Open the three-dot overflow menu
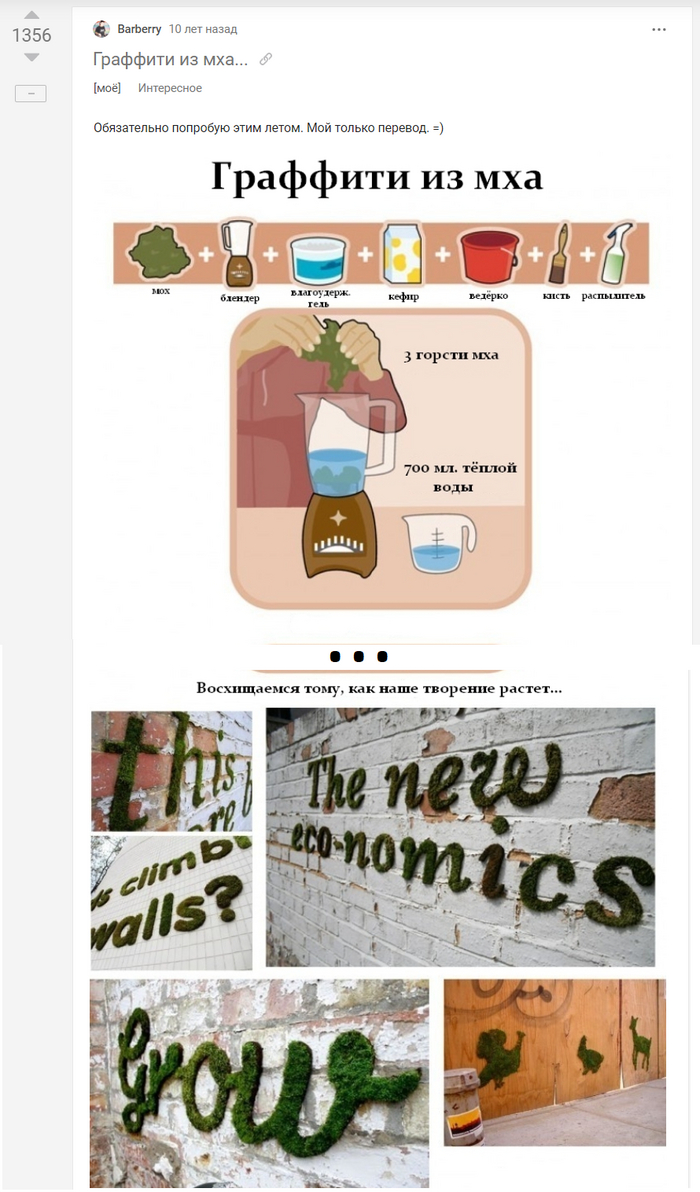This screenshot has height=1192, width=700. pyautogui.click(x=658, y=30)
